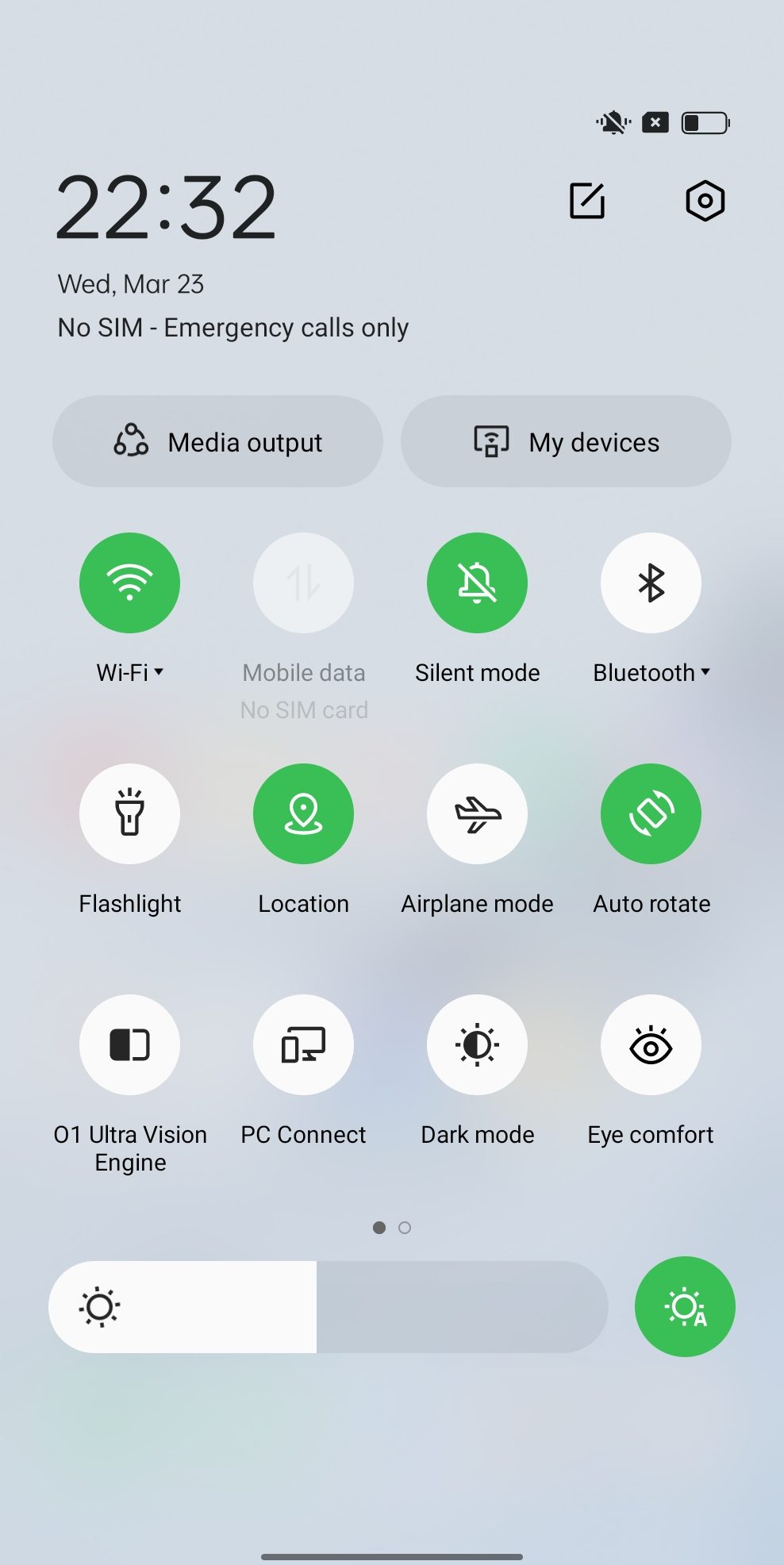Tap the brightness slider to adjust brightness
Screen dimensions: 784x1565
click(x=329, y=1307)
